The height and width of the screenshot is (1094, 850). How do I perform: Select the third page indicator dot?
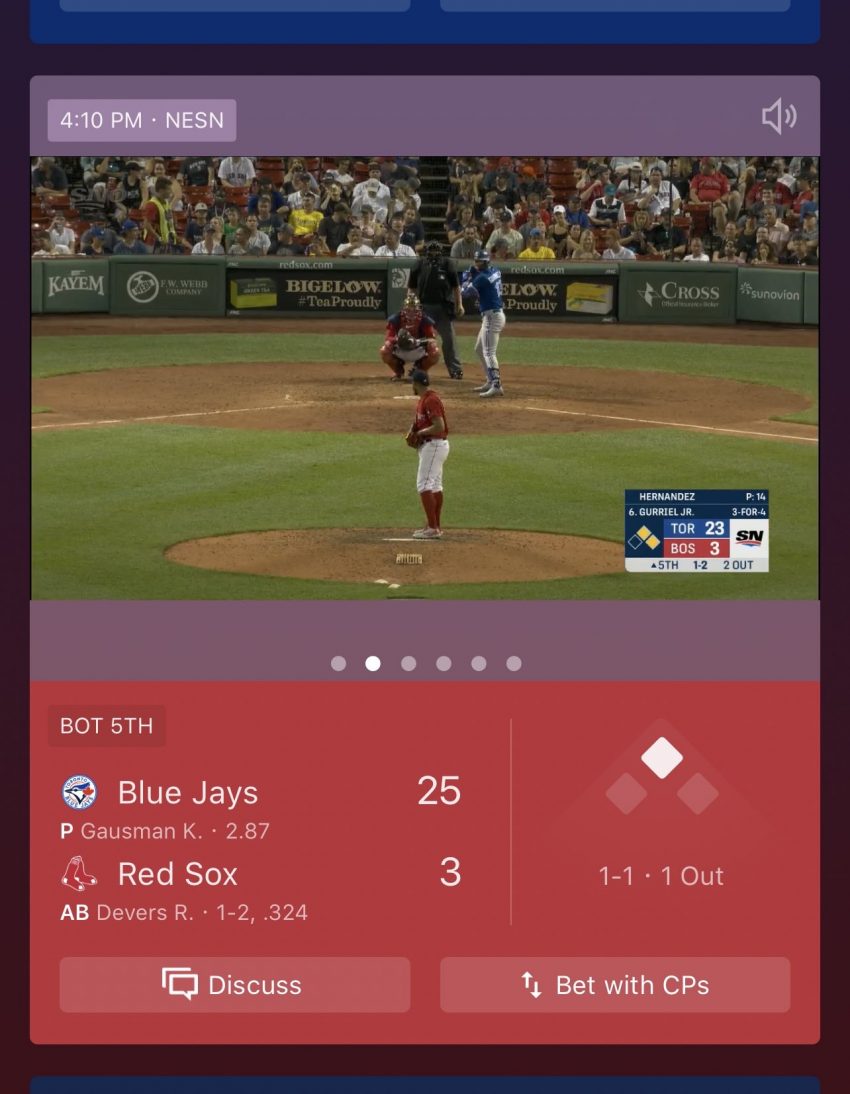pos(408,663)
